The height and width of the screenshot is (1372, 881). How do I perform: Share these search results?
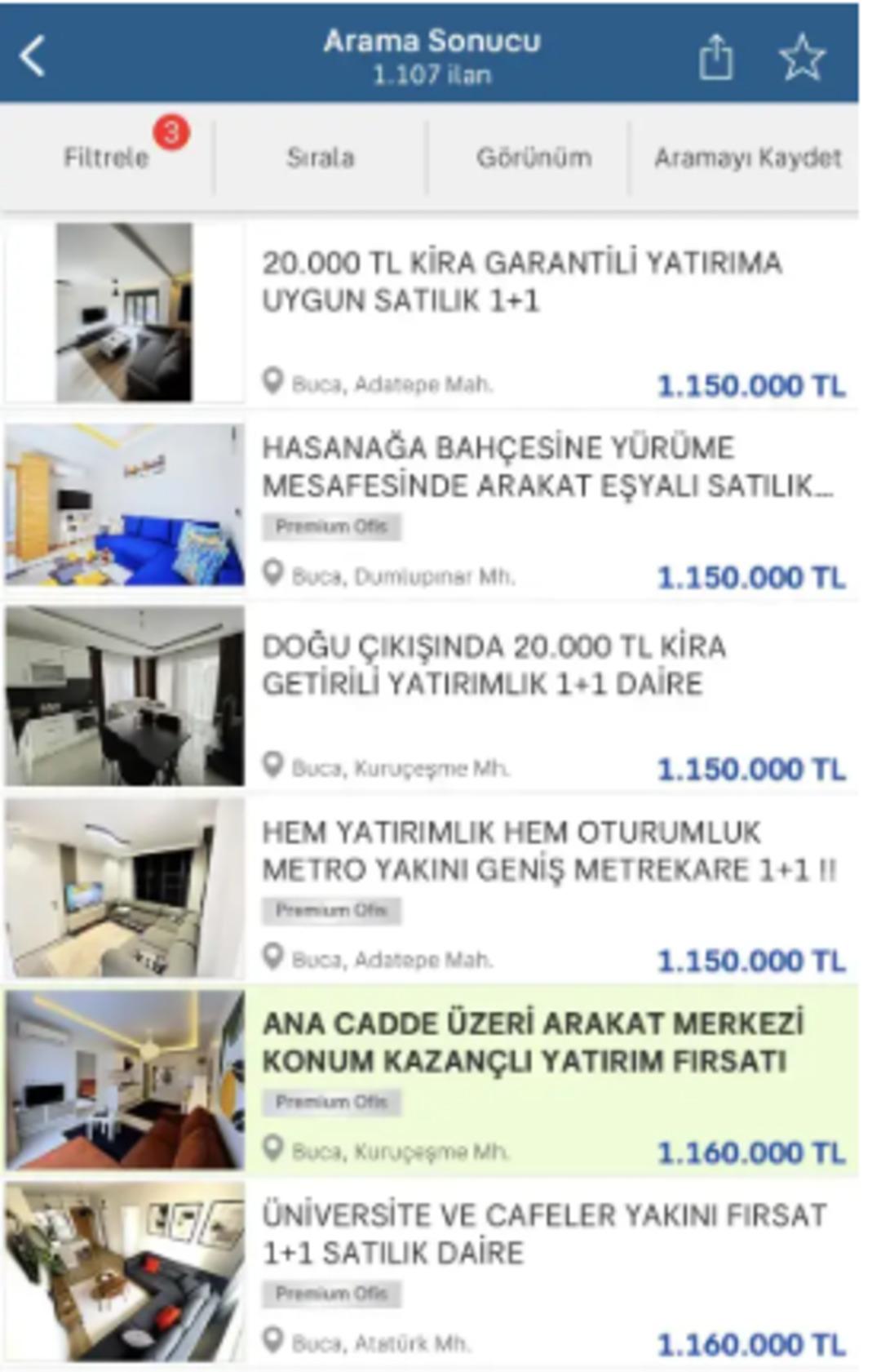pos(715,57)
